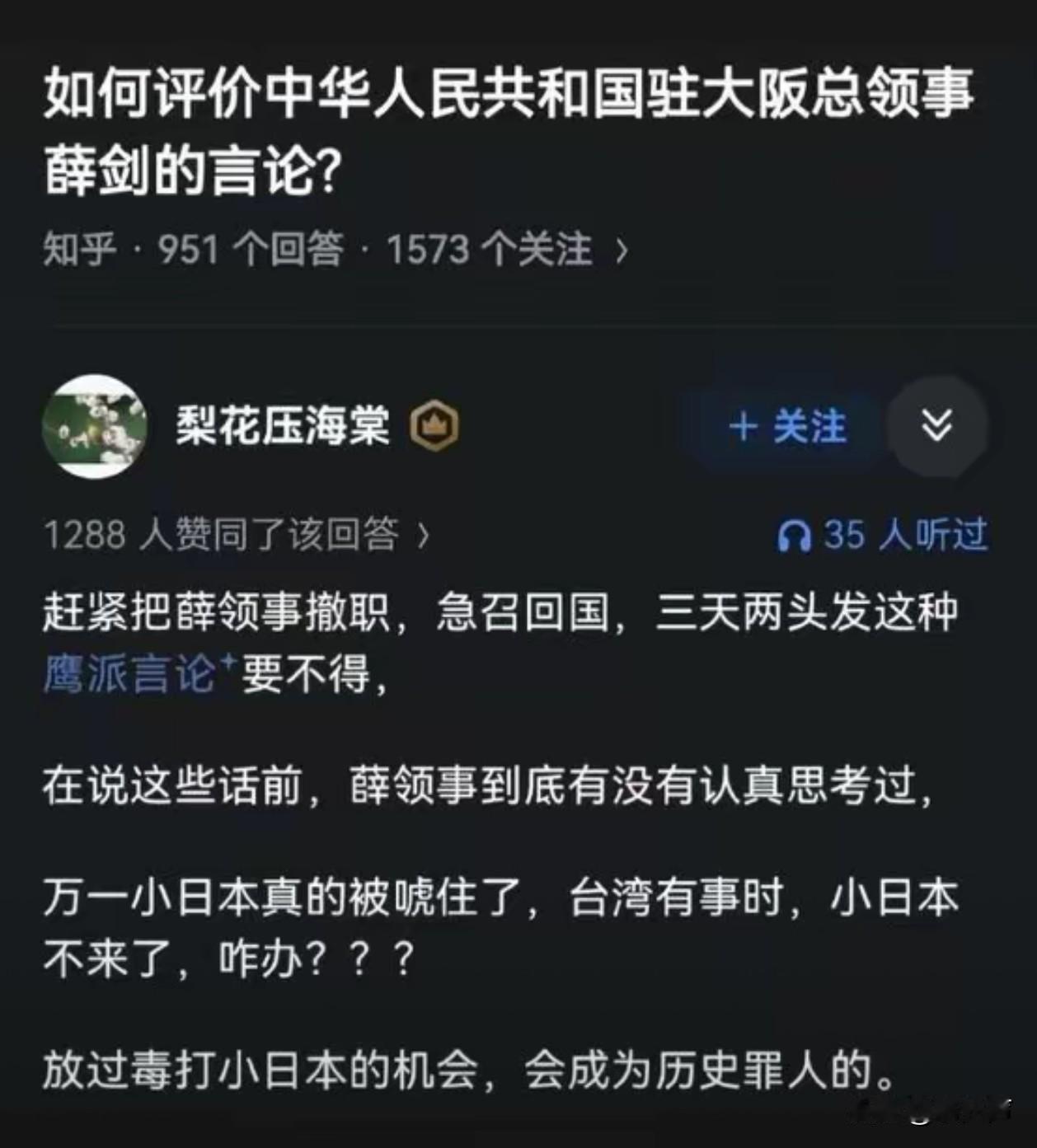Open the 知乎 source label
The width and height of the screenshot is (1037, 1148).
76,250
